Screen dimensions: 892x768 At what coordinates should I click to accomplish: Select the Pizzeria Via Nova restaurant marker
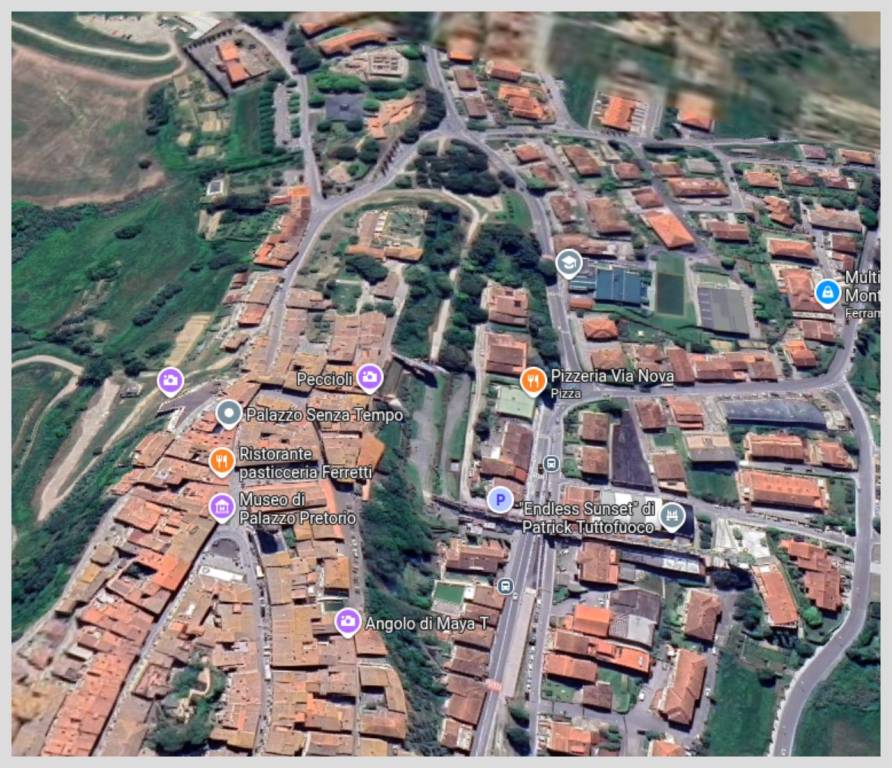coord(534,379)
